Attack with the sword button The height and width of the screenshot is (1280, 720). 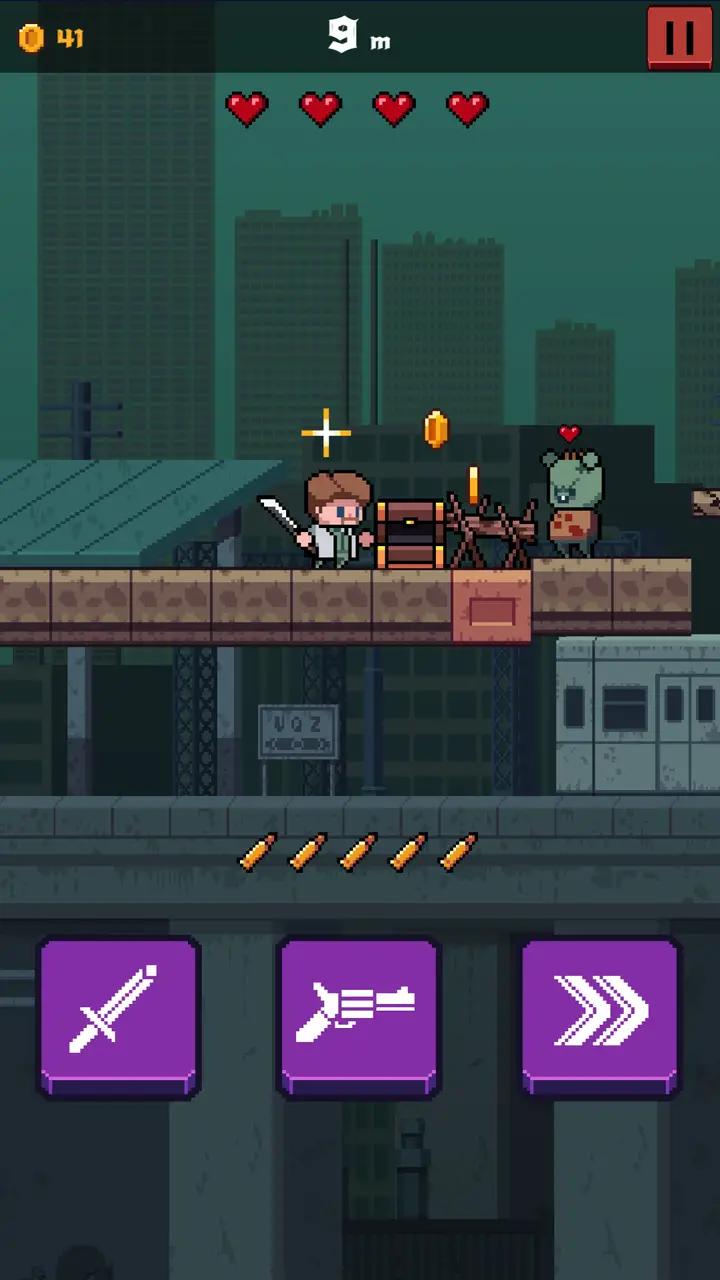pyautogui.click(x=119, y=1013)
